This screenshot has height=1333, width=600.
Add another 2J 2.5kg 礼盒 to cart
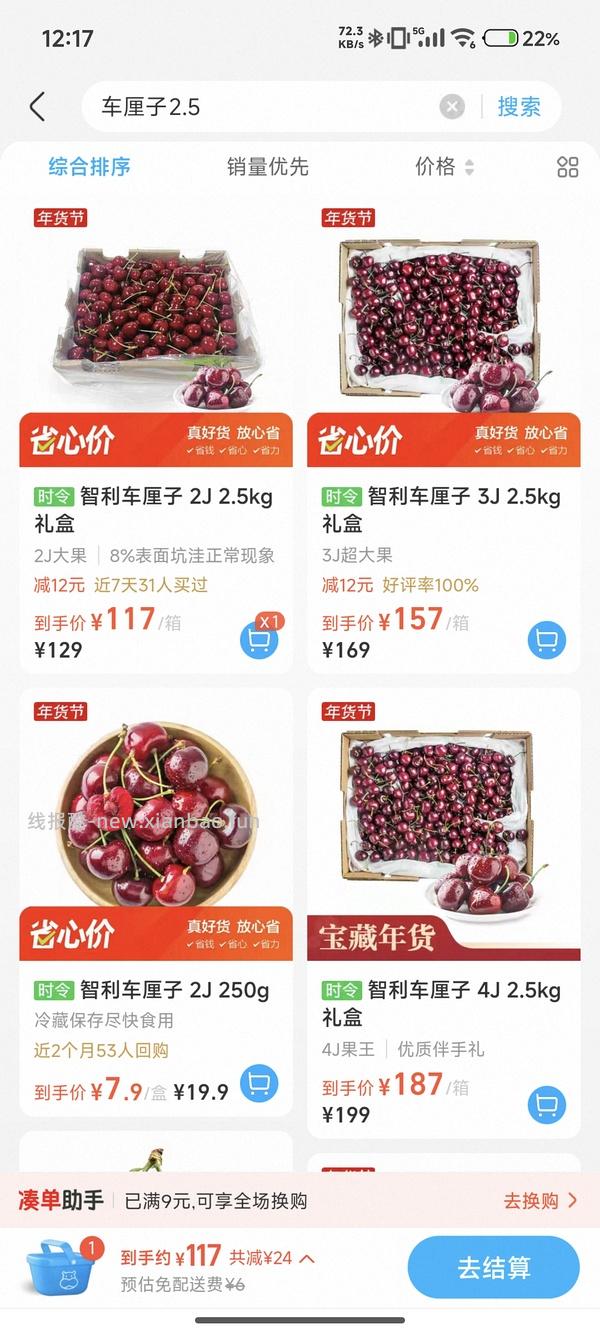259,640
